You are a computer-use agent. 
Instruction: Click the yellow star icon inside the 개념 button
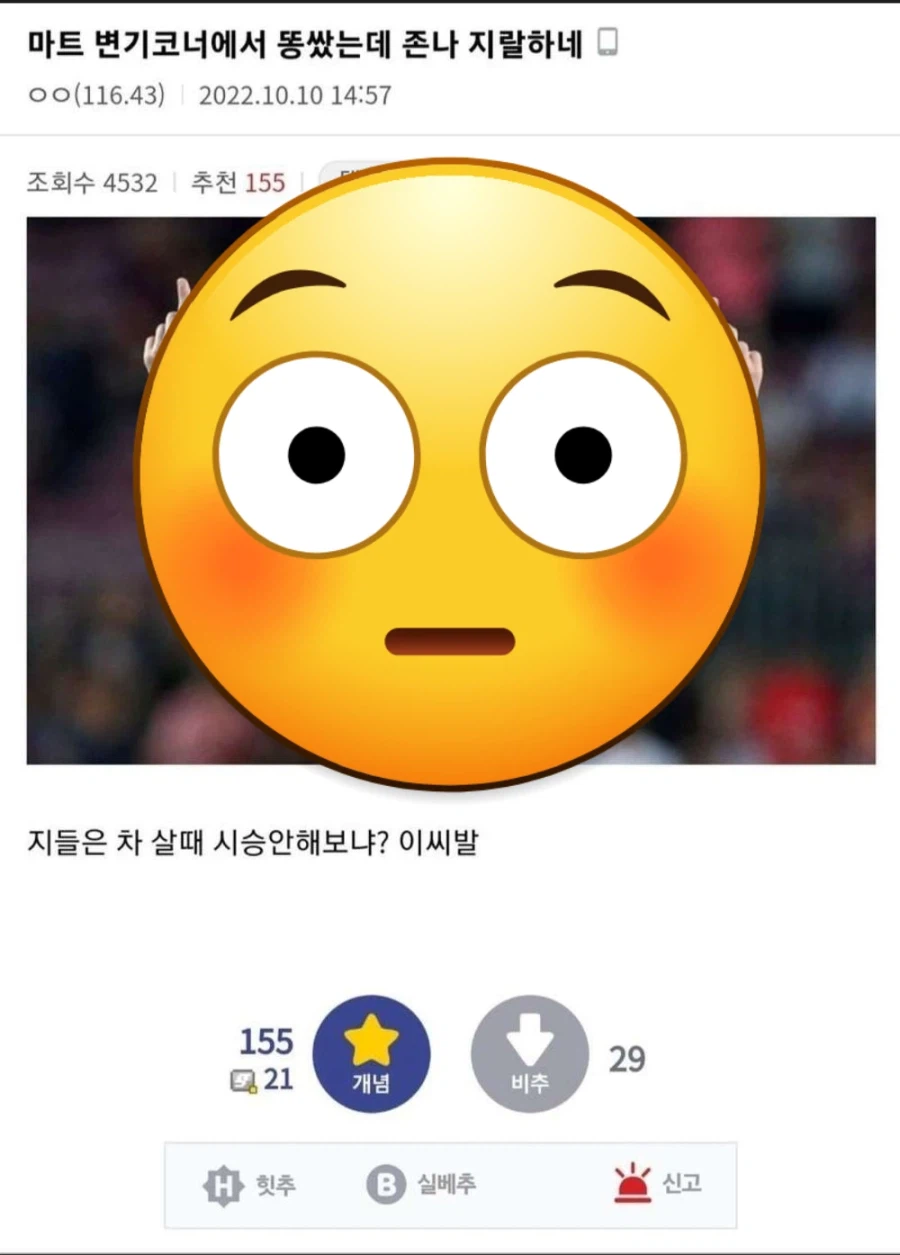[x=372, y=1040]
